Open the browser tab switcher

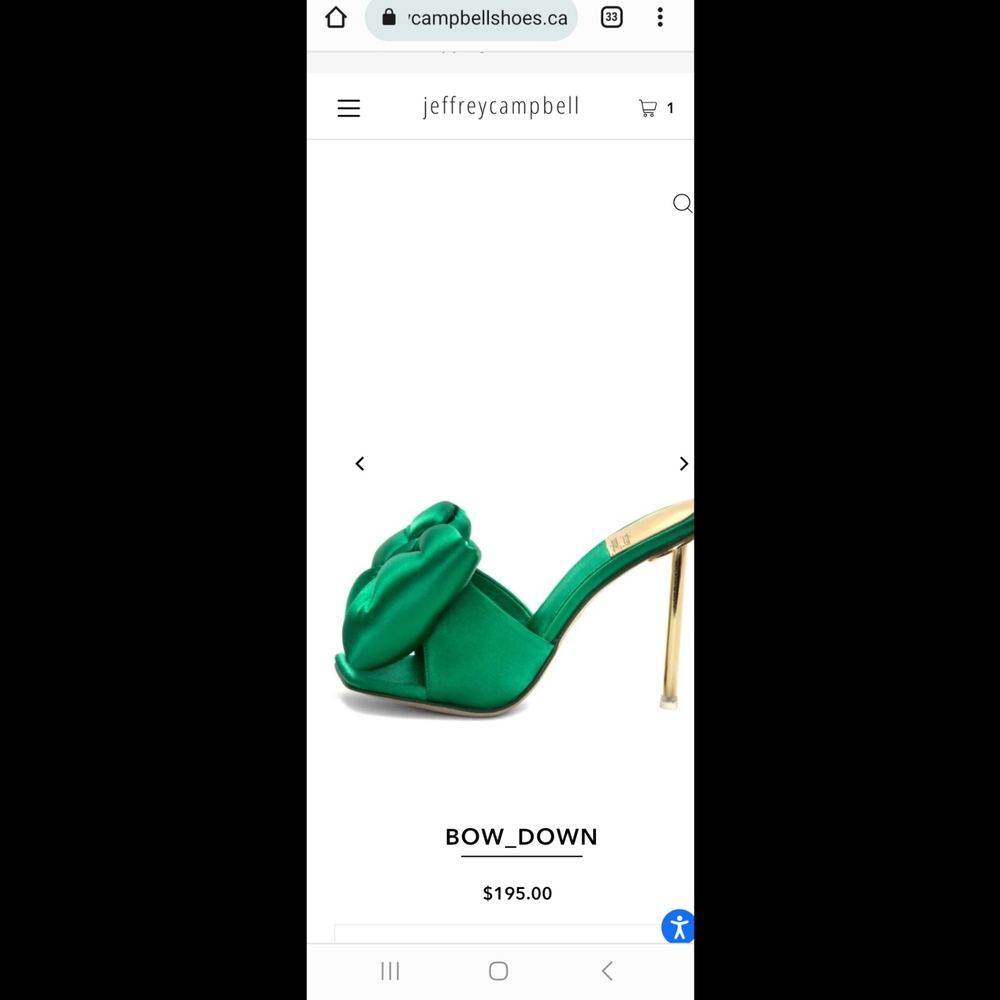pyautogui.click(x=611, y=18)
